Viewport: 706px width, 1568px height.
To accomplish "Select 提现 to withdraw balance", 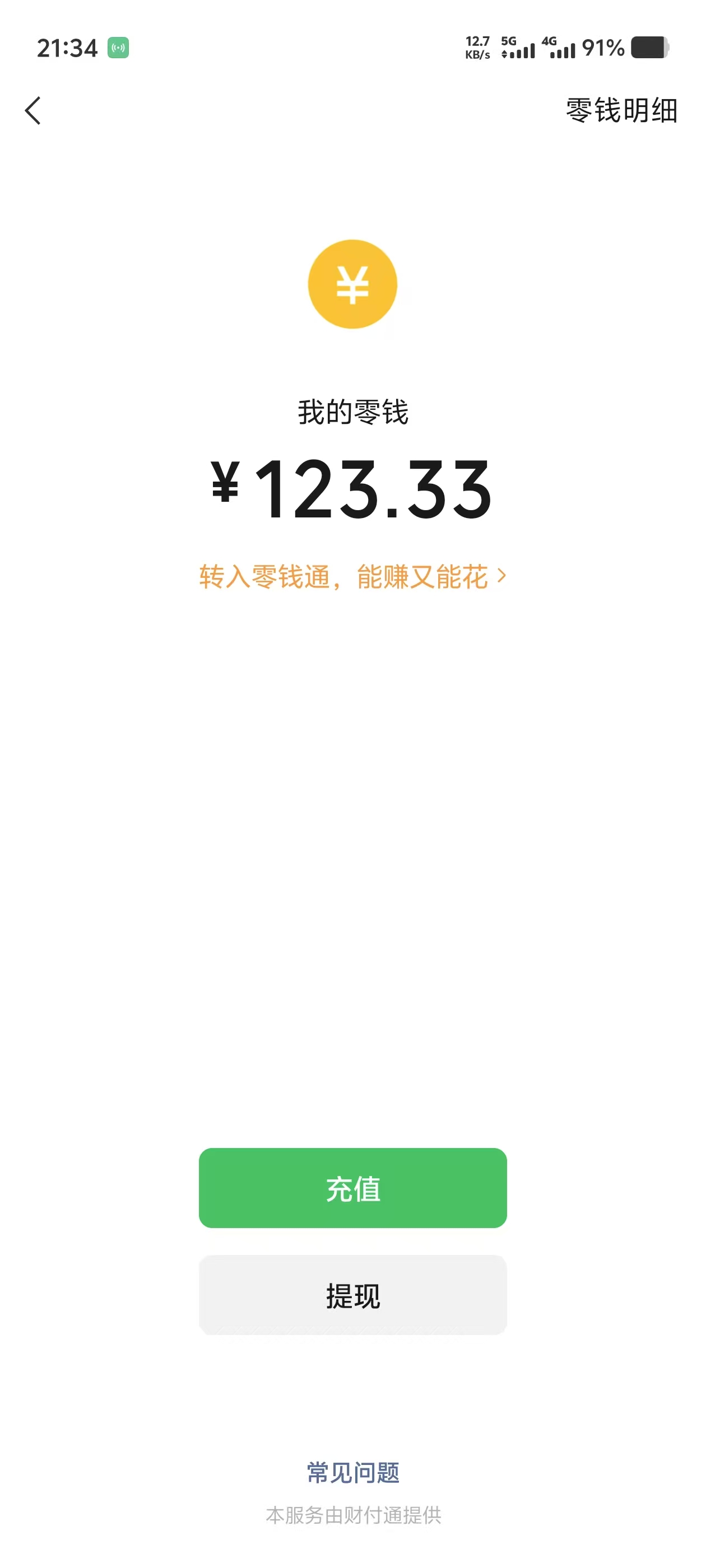I will (352, 1295).
